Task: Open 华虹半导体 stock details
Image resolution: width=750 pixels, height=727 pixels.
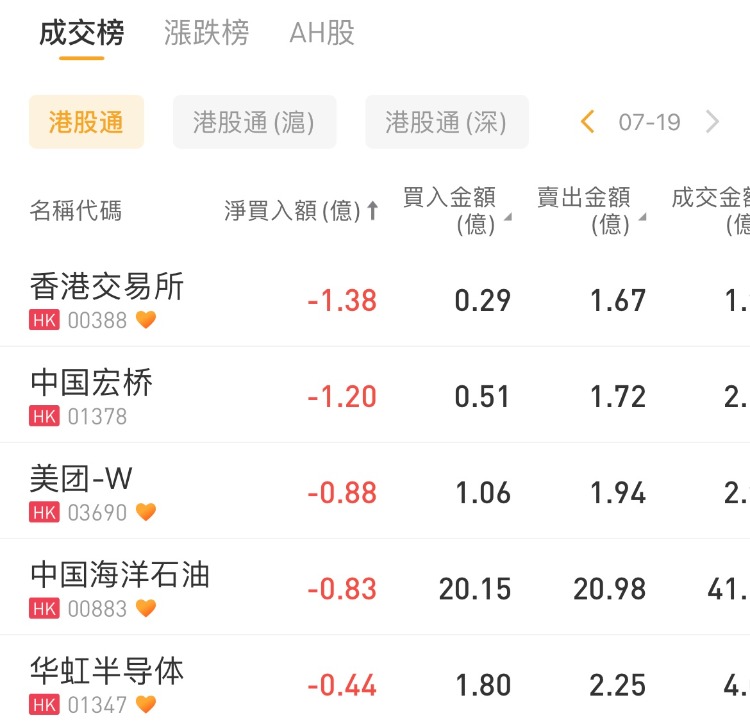Action: coord(107,683)
